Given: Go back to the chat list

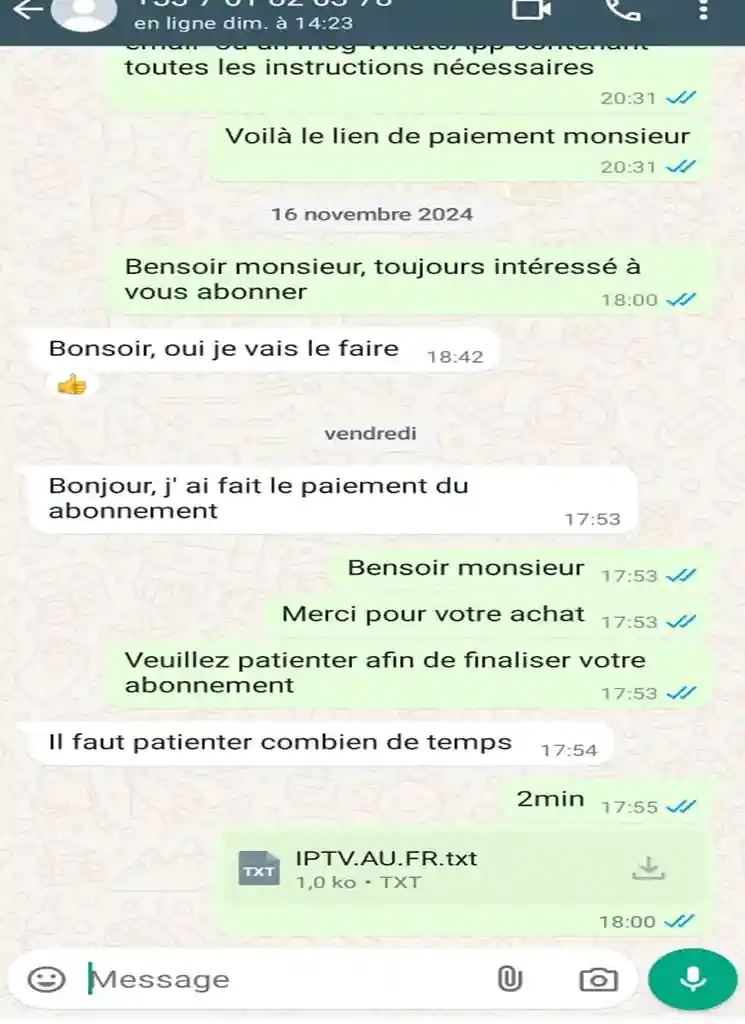Looking at the screenshot, I should [x=28, y=10].
